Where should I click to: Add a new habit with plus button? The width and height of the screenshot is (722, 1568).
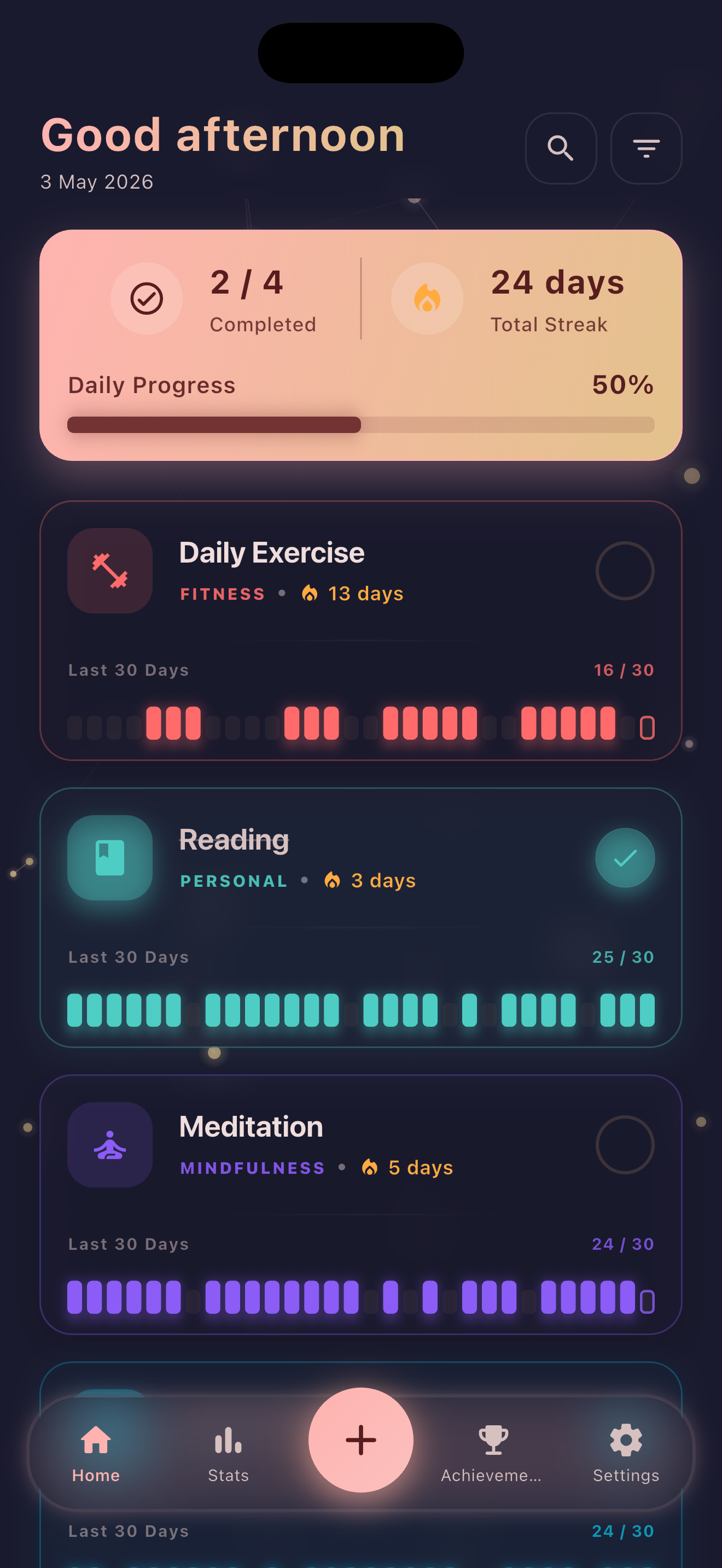[361, 1440]
